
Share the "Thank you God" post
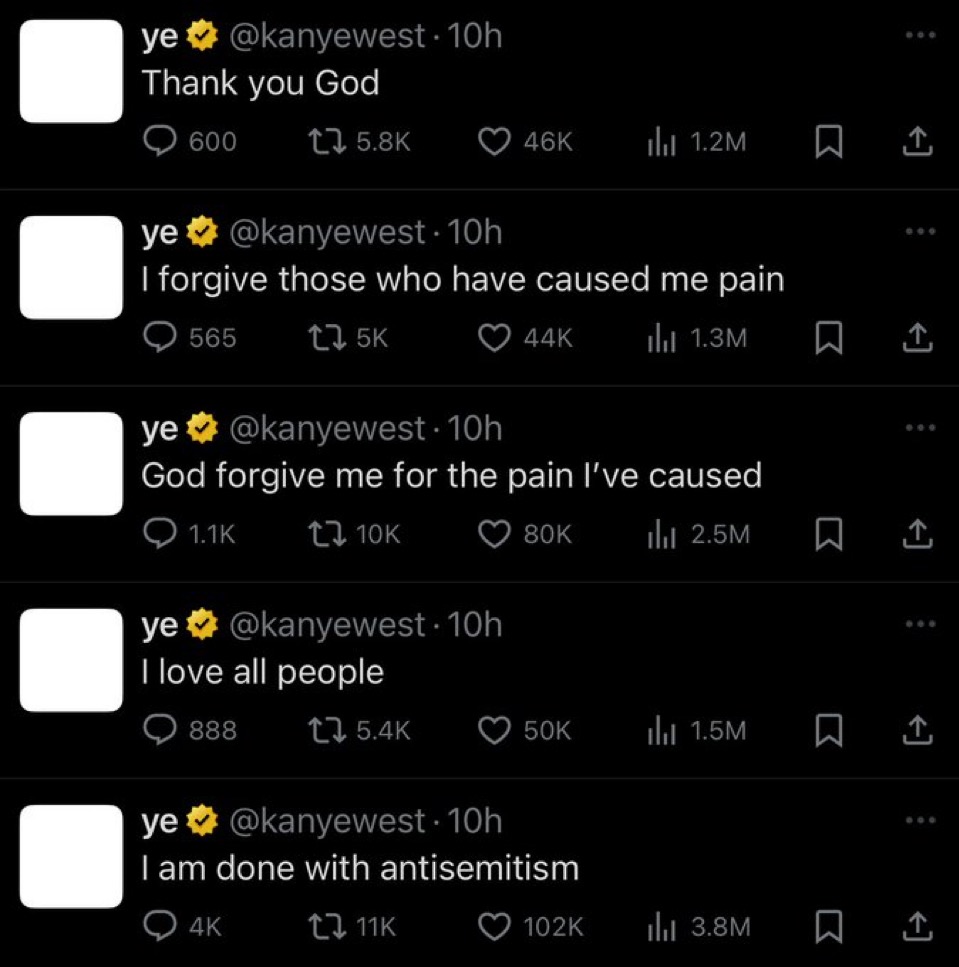click(x=917, y=143)
